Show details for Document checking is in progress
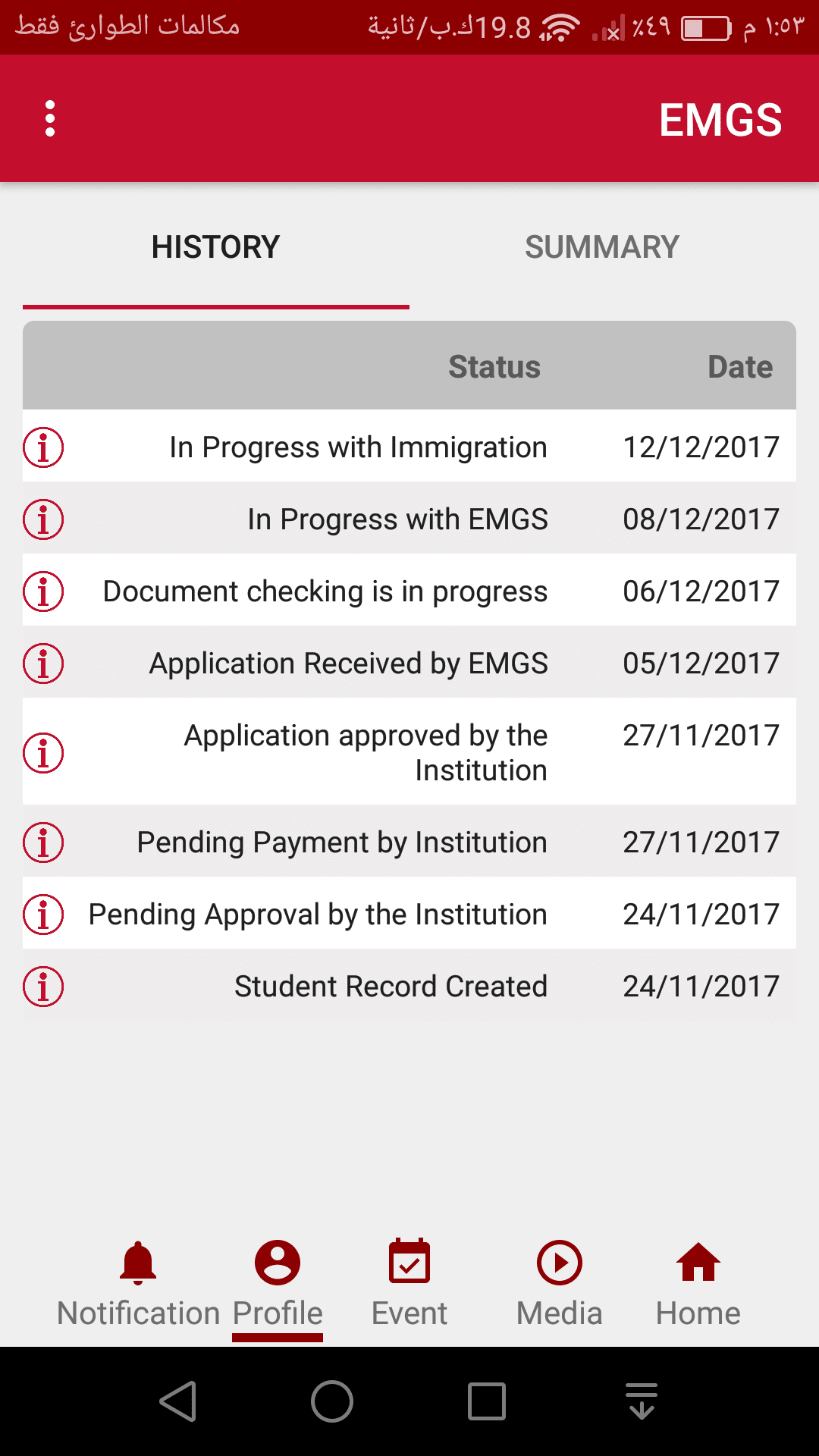 pos(43,591)
